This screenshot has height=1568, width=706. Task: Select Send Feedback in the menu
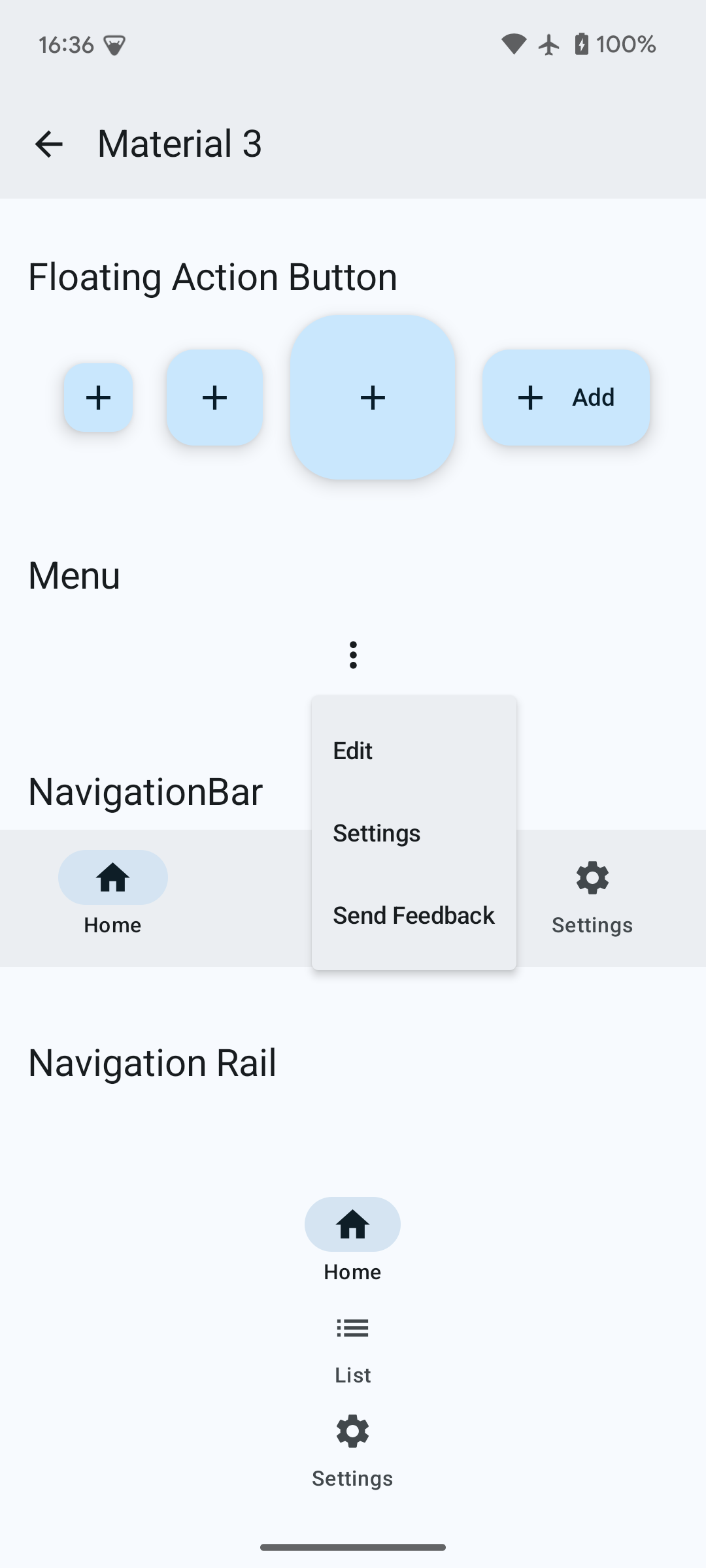[x=414, y=915]
